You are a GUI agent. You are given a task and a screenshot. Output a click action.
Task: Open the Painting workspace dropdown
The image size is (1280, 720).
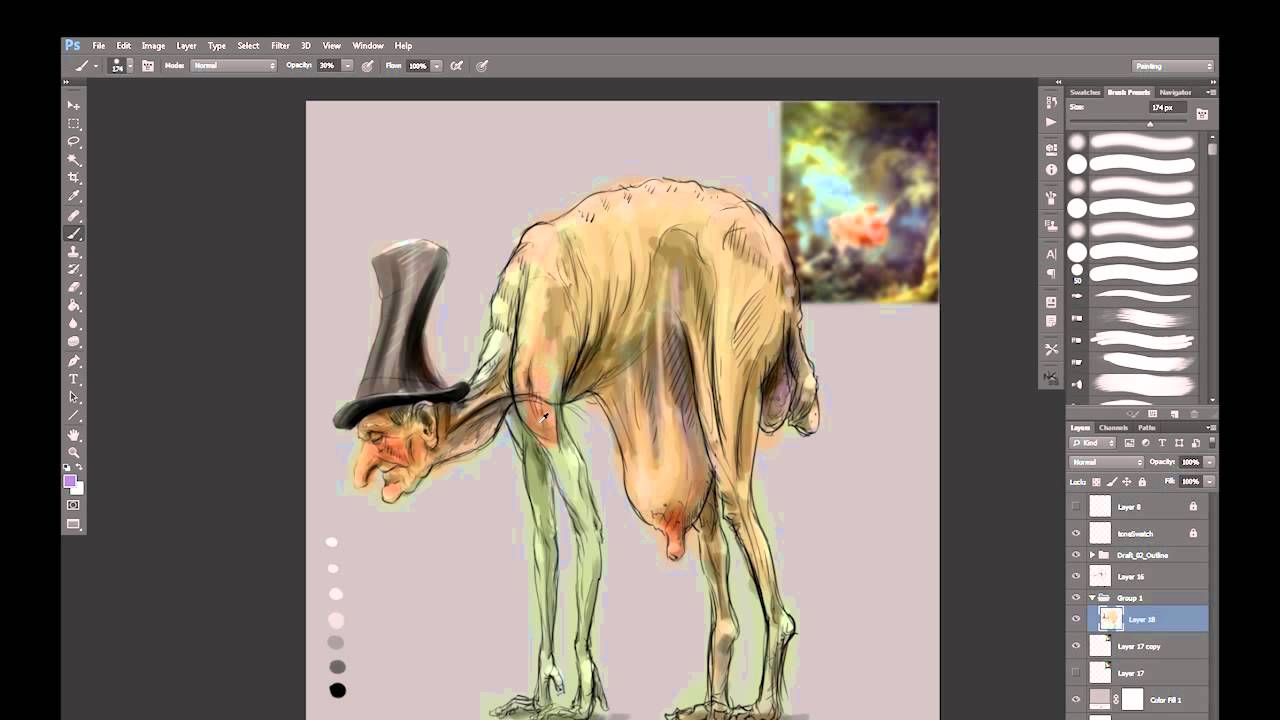pos(1173,66)
